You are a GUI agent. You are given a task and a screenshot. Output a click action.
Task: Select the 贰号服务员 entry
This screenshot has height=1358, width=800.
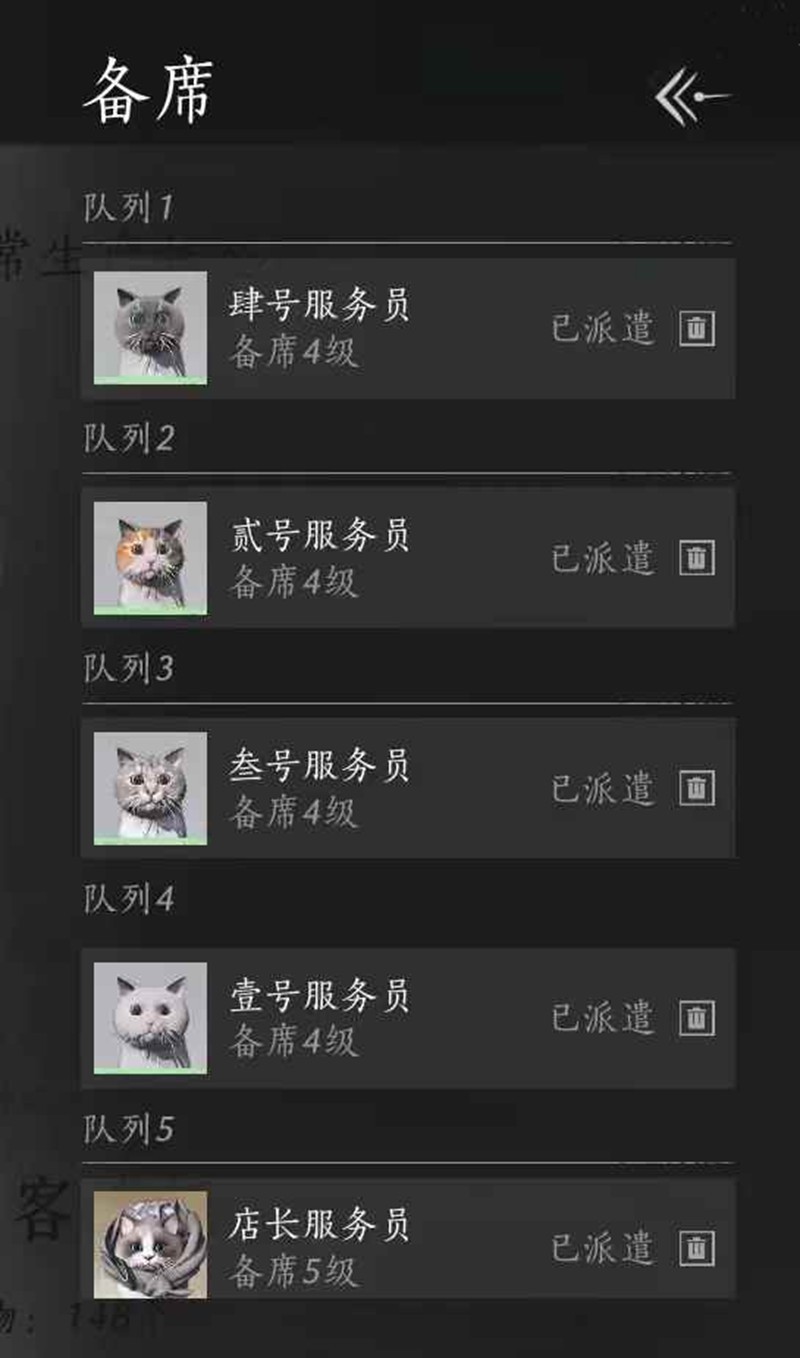(380, 558)
